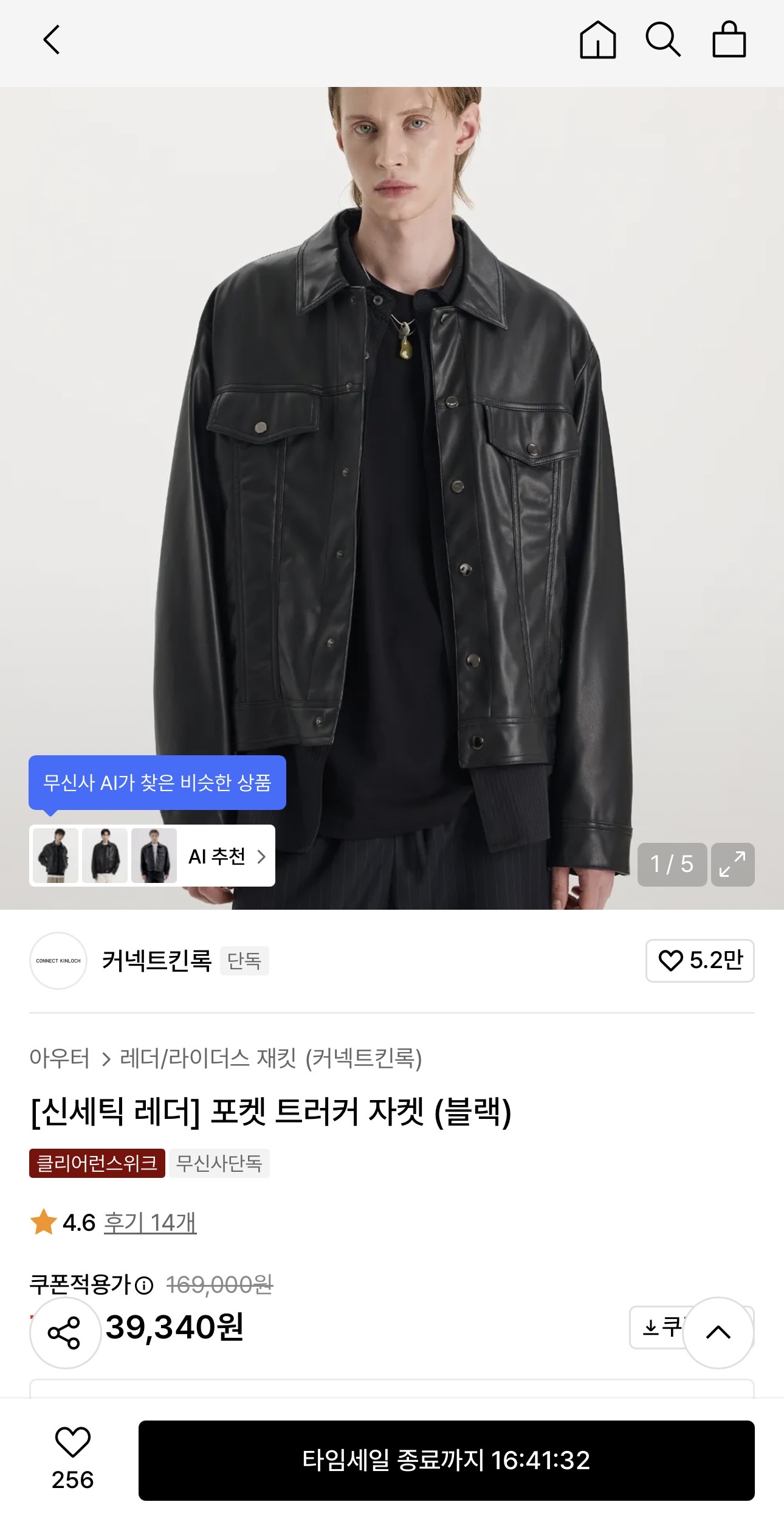
Task: Read the 후기 14개 reviews
Action: point(150,1222)
